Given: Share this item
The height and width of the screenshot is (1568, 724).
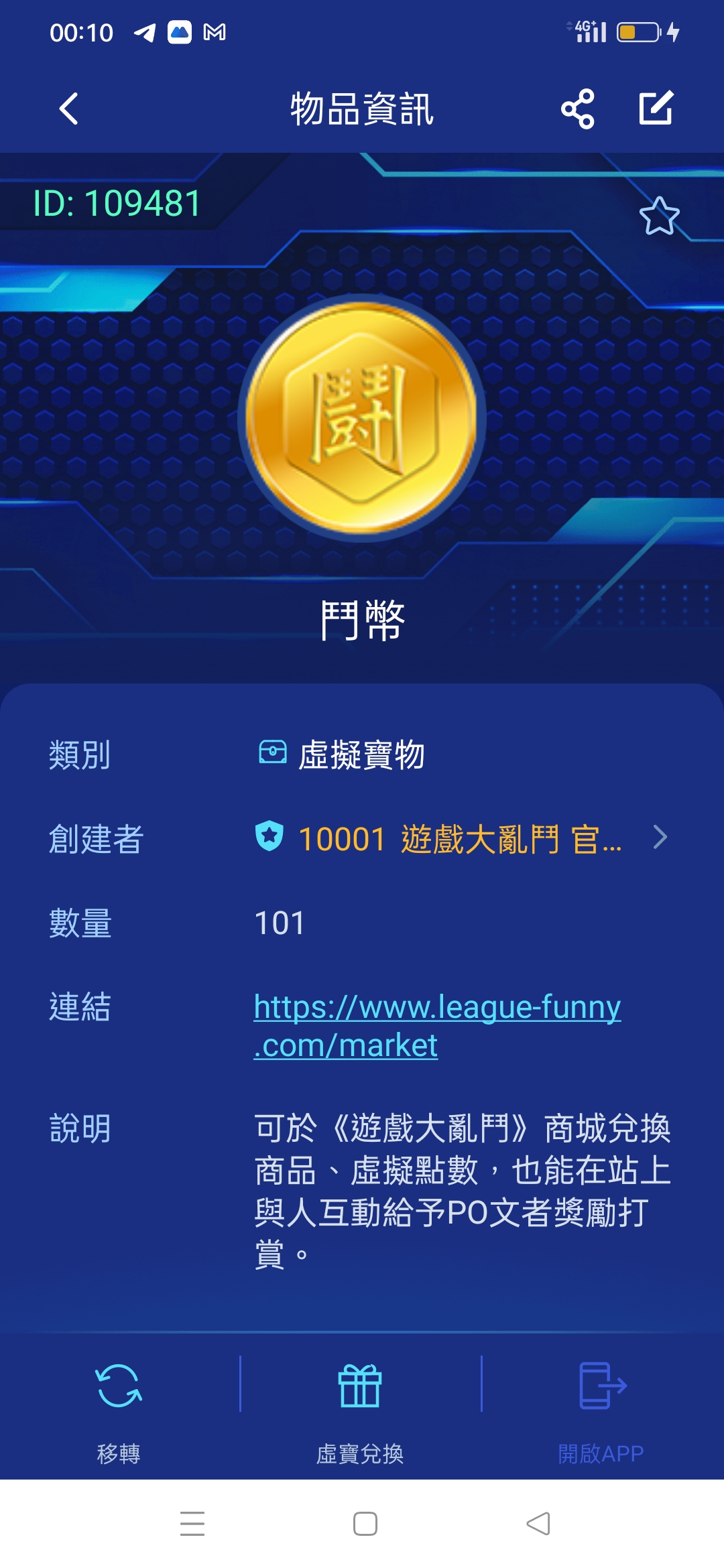Looking at the screenshot, I should (578, 109).
